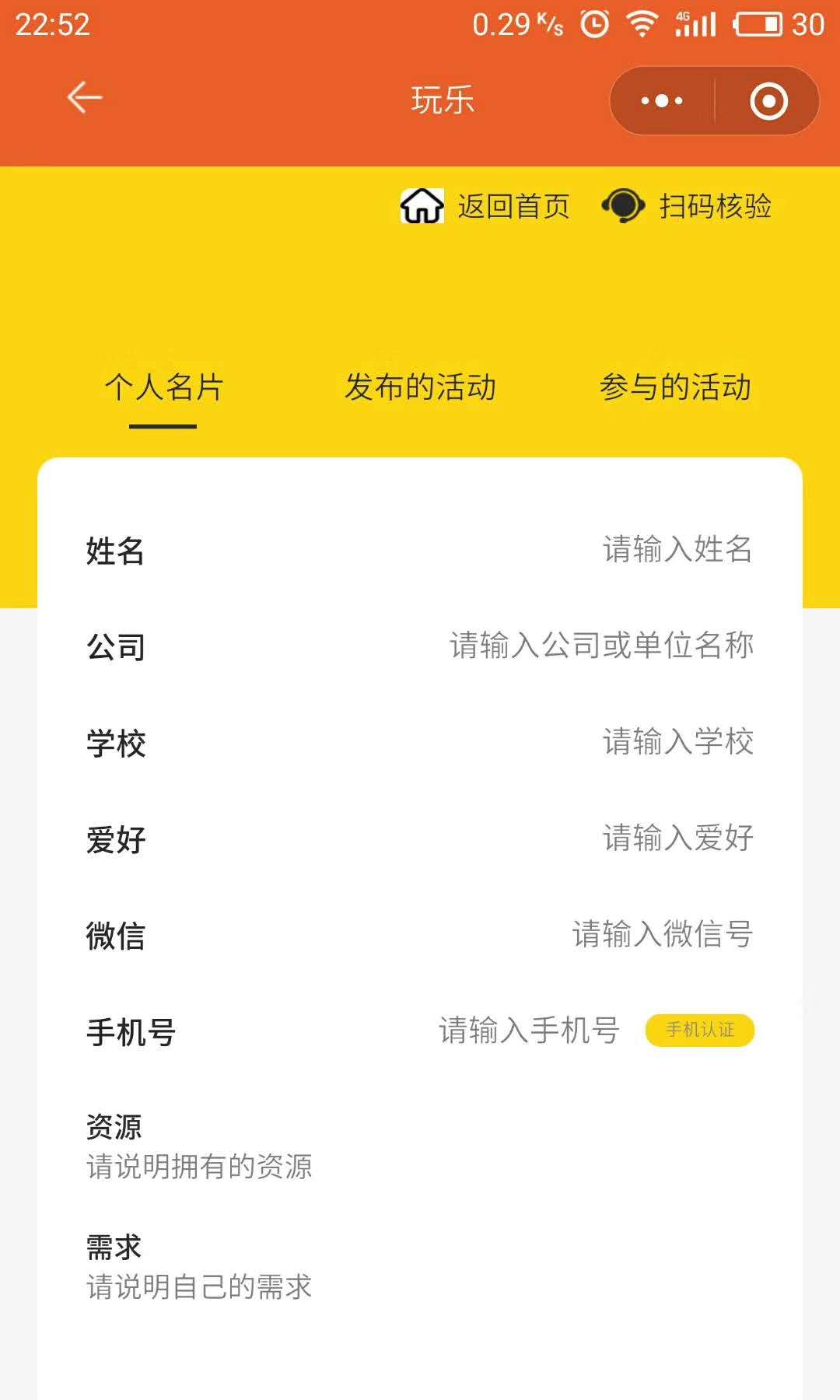Tap the 公司 company name field
This screenshot has width=840, height=1400.
coord(601,646)
